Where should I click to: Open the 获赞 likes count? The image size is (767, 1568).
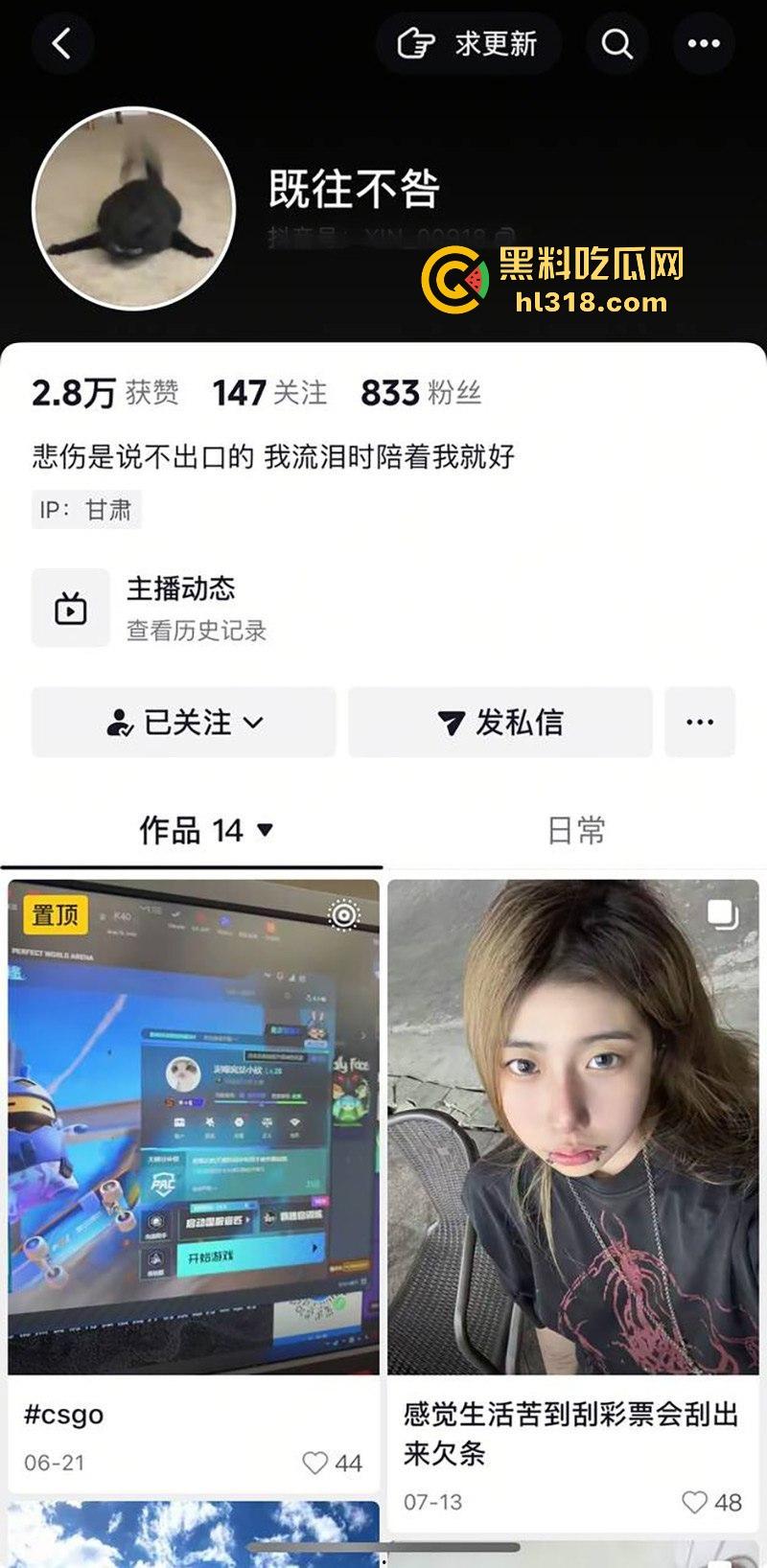tap(105, 393)
